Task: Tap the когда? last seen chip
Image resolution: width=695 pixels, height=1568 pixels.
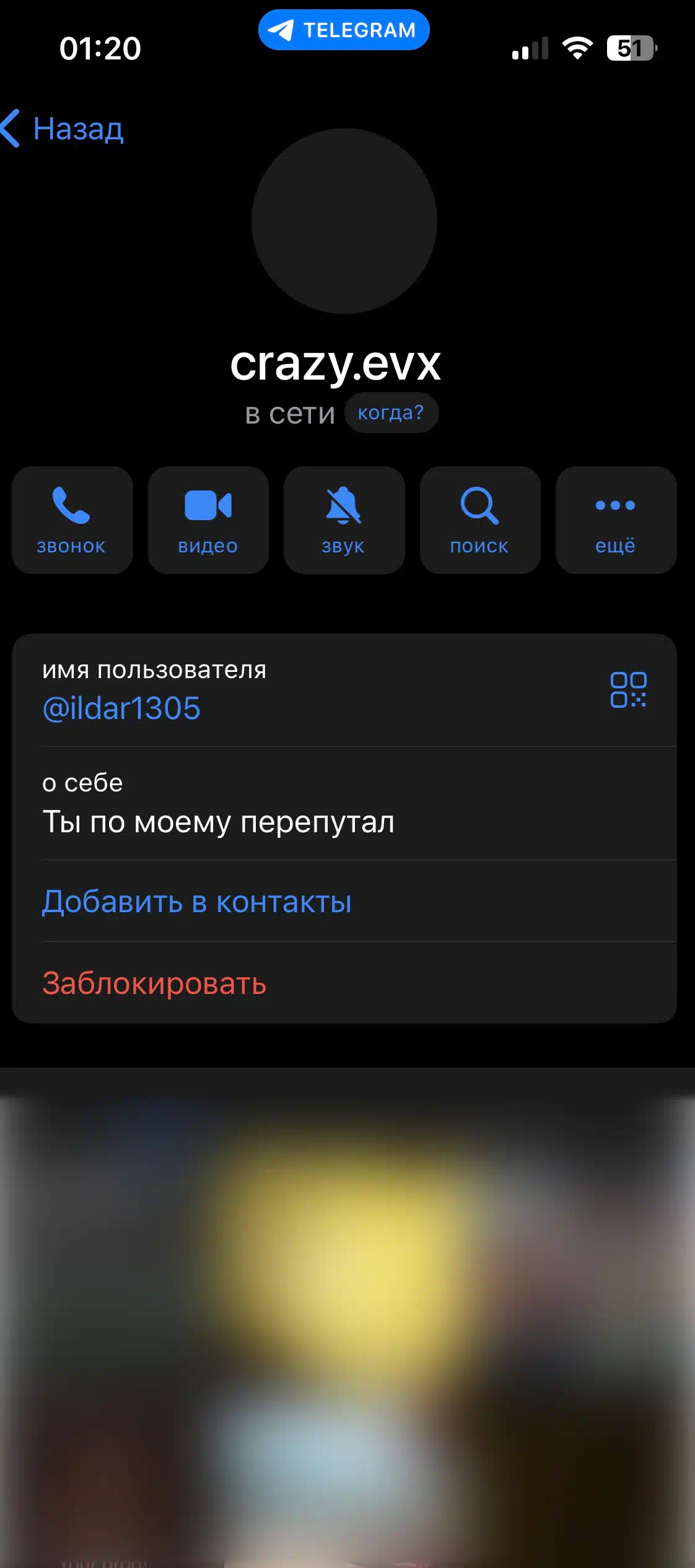Action: [x=391, y=412]
